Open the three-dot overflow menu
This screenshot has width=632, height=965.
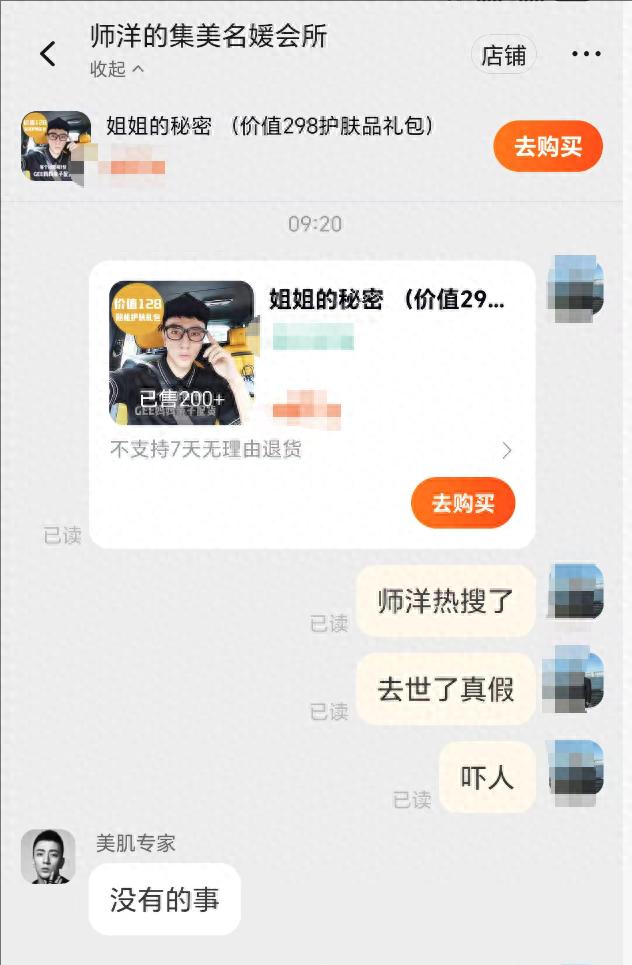pos(586,54)
